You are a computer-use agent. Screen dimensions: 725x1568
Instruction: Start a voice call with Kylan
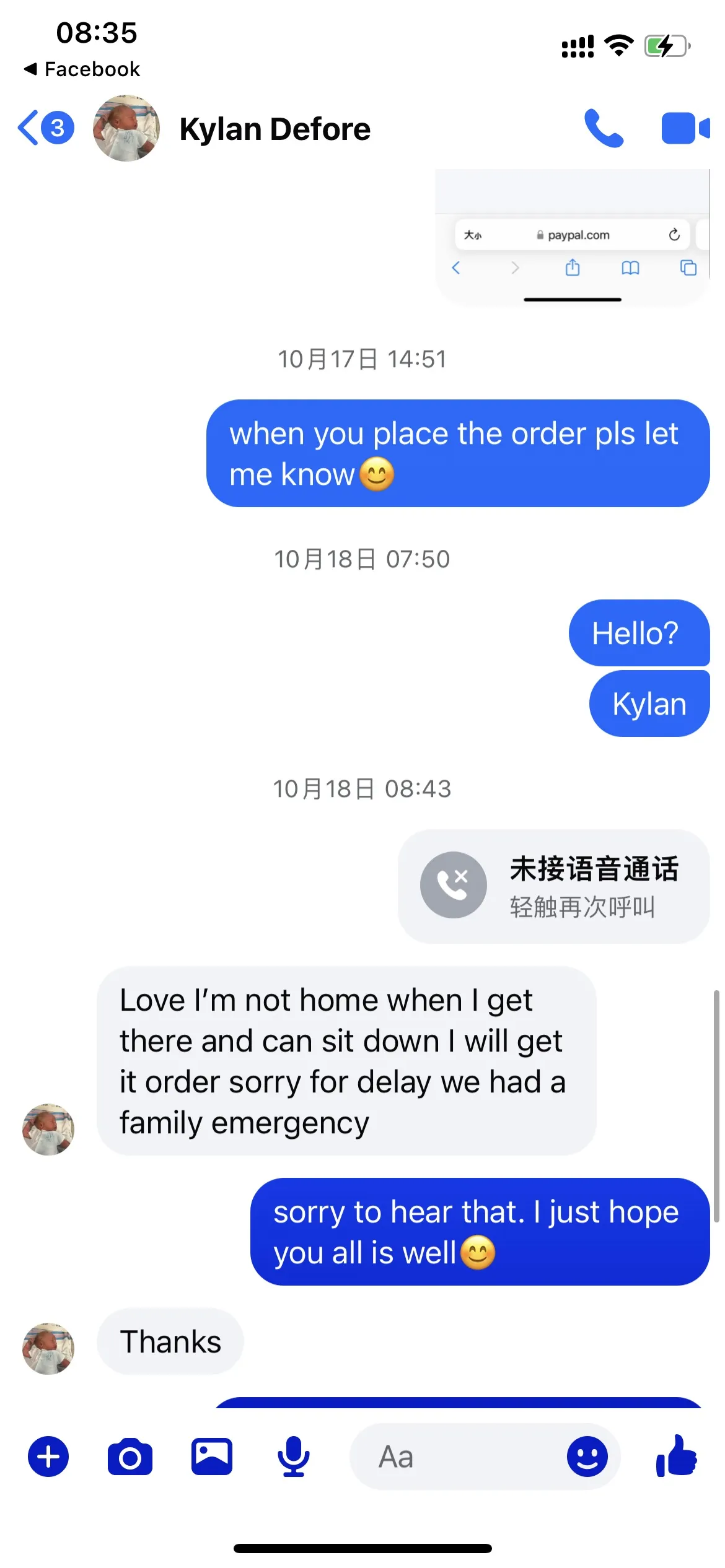pos(604,129)
